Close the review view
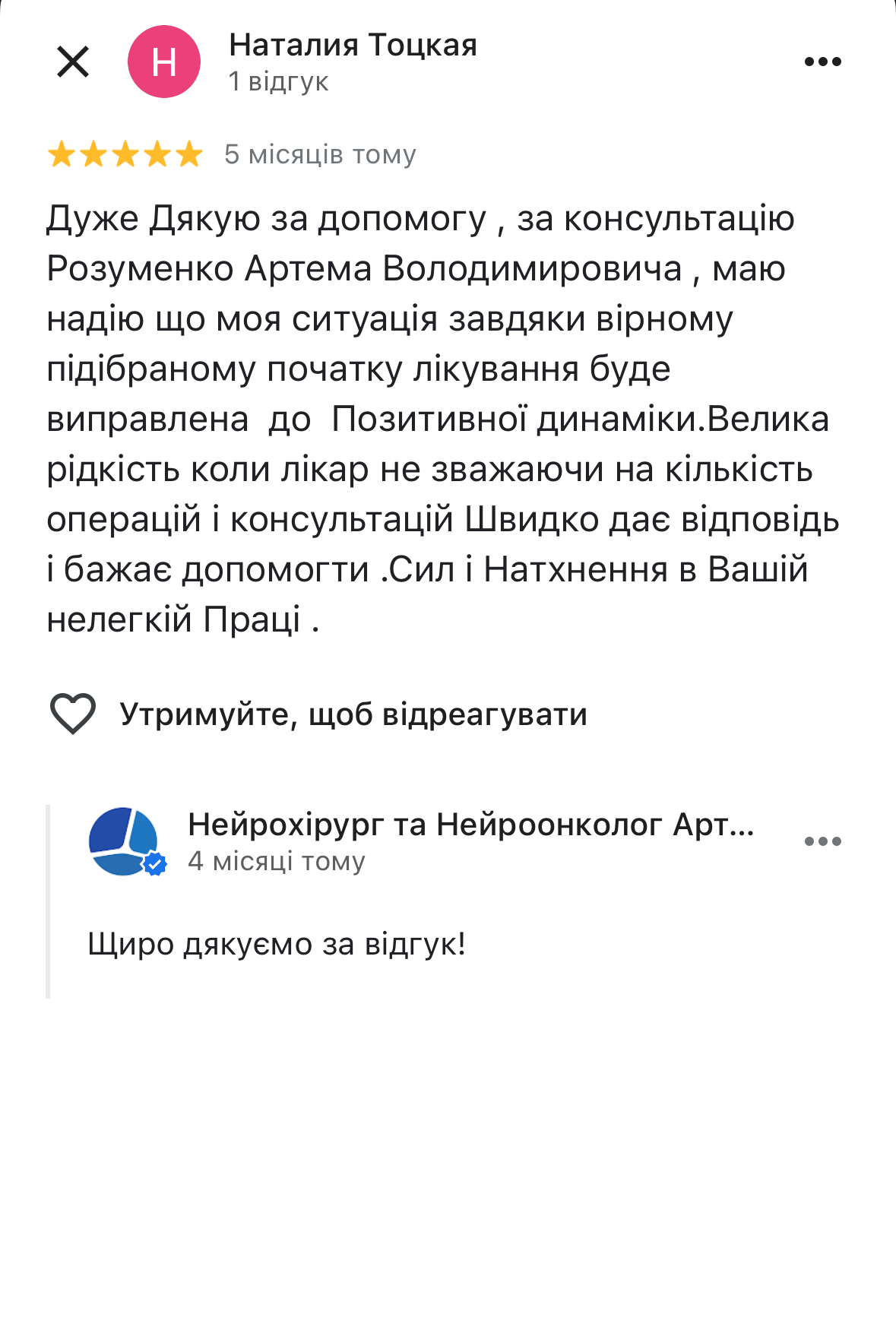Screen dimensions: 896x1330 tap(73, 62)
